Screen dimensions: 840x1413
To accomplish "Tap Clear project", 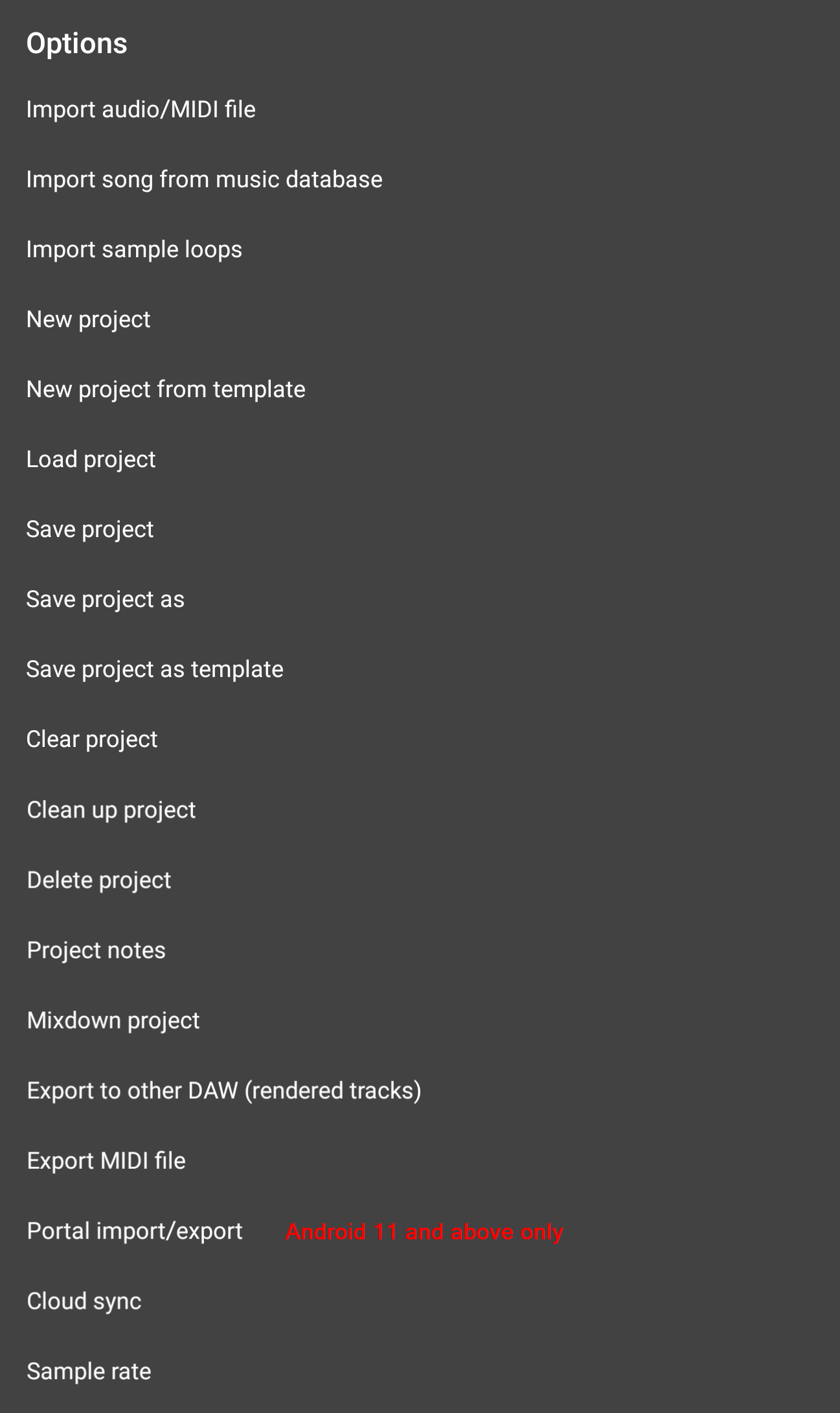I will [x=92, y=739].
